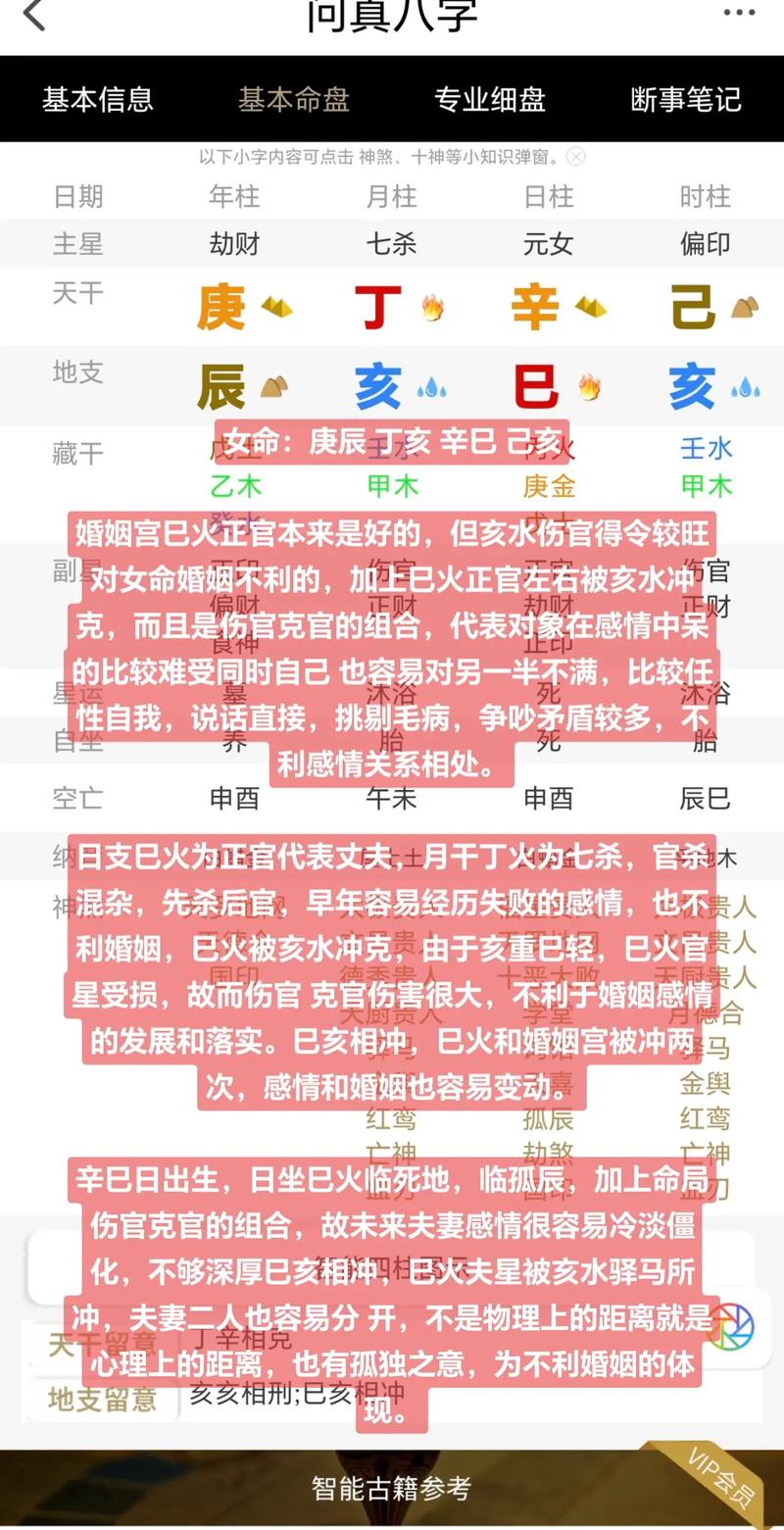
Task: Open the 智能古籍参考 banner
Action: [x=391, y=1488]
